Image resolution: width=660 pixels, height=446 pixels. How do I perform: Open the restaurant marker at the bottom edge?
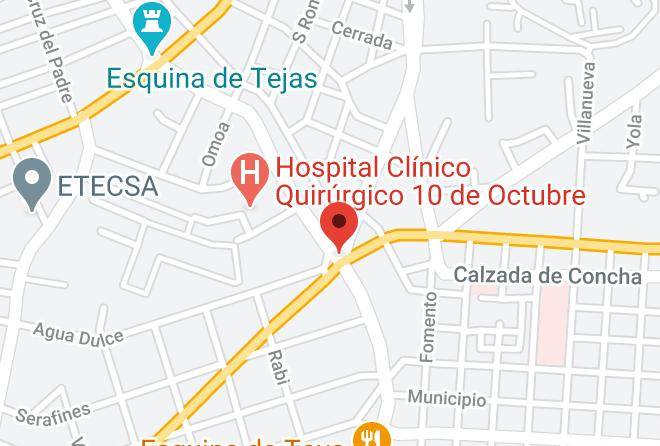pos(372,435)
